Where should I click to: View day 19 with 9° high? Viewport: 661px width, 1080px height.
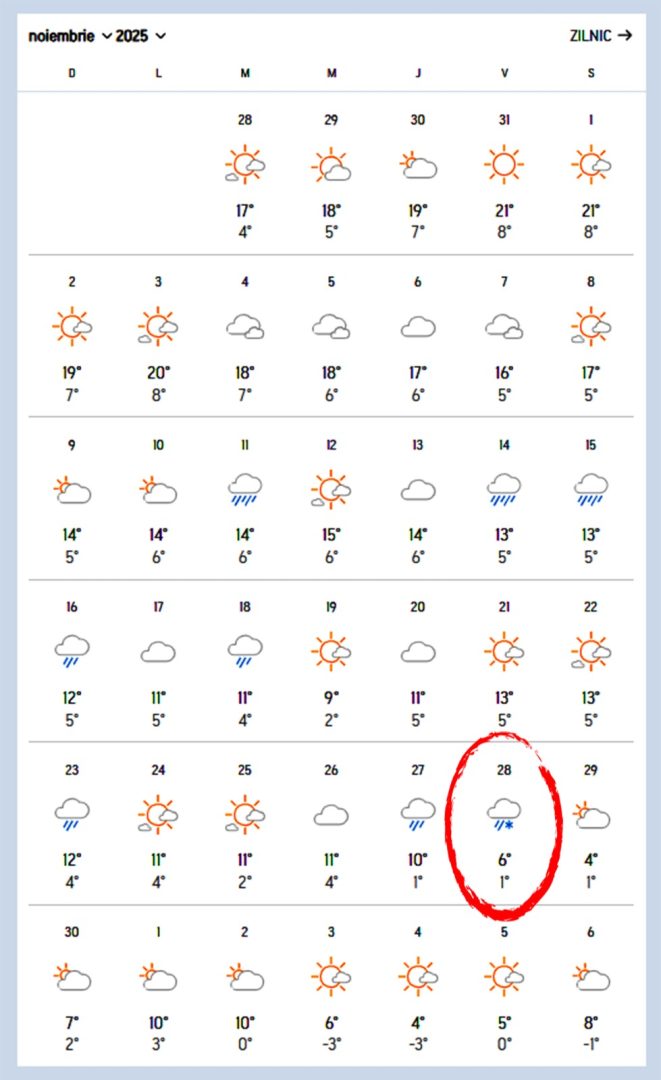(331, 660)
